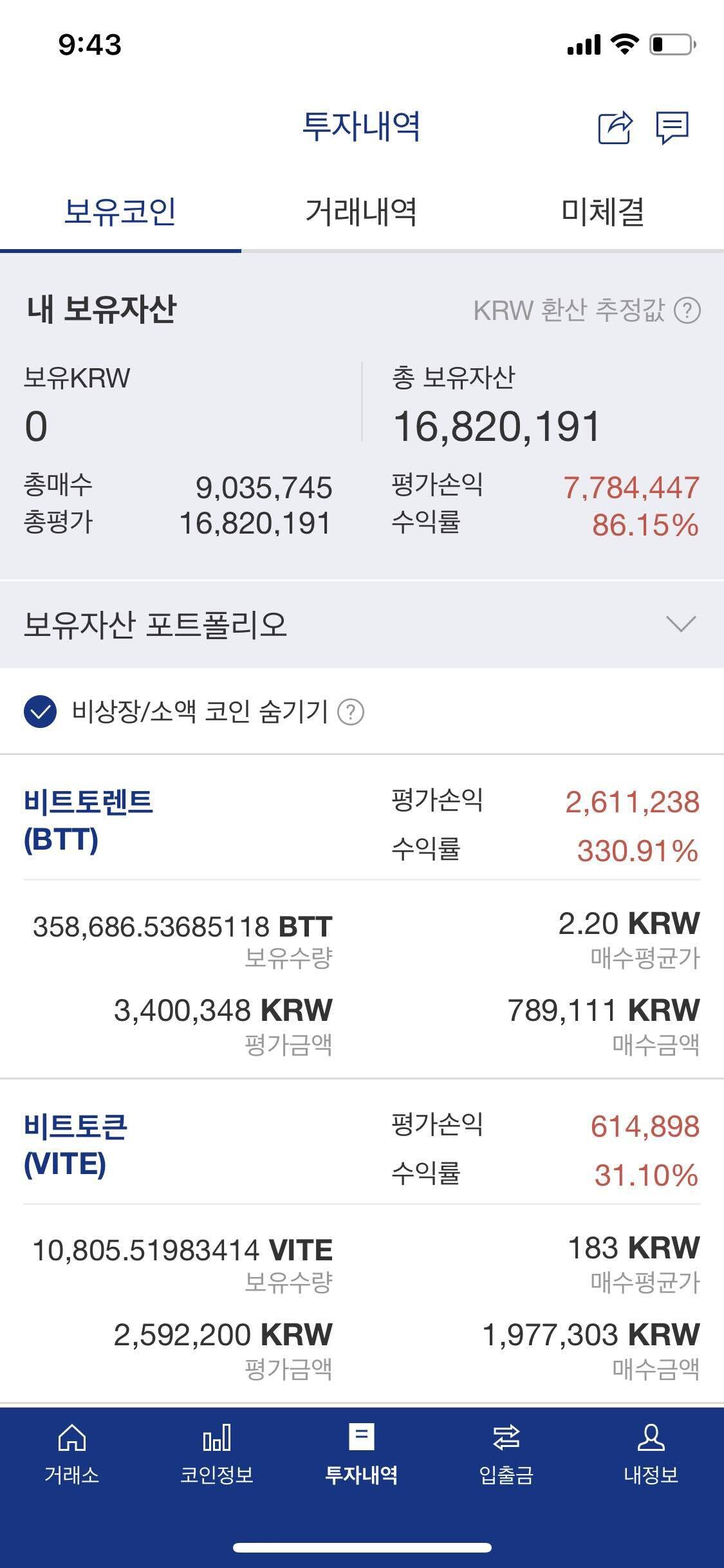Tap the KRW 환산 추정값 help icon
The width and height of the screenshot is (724, 1568).
[688, 311]
